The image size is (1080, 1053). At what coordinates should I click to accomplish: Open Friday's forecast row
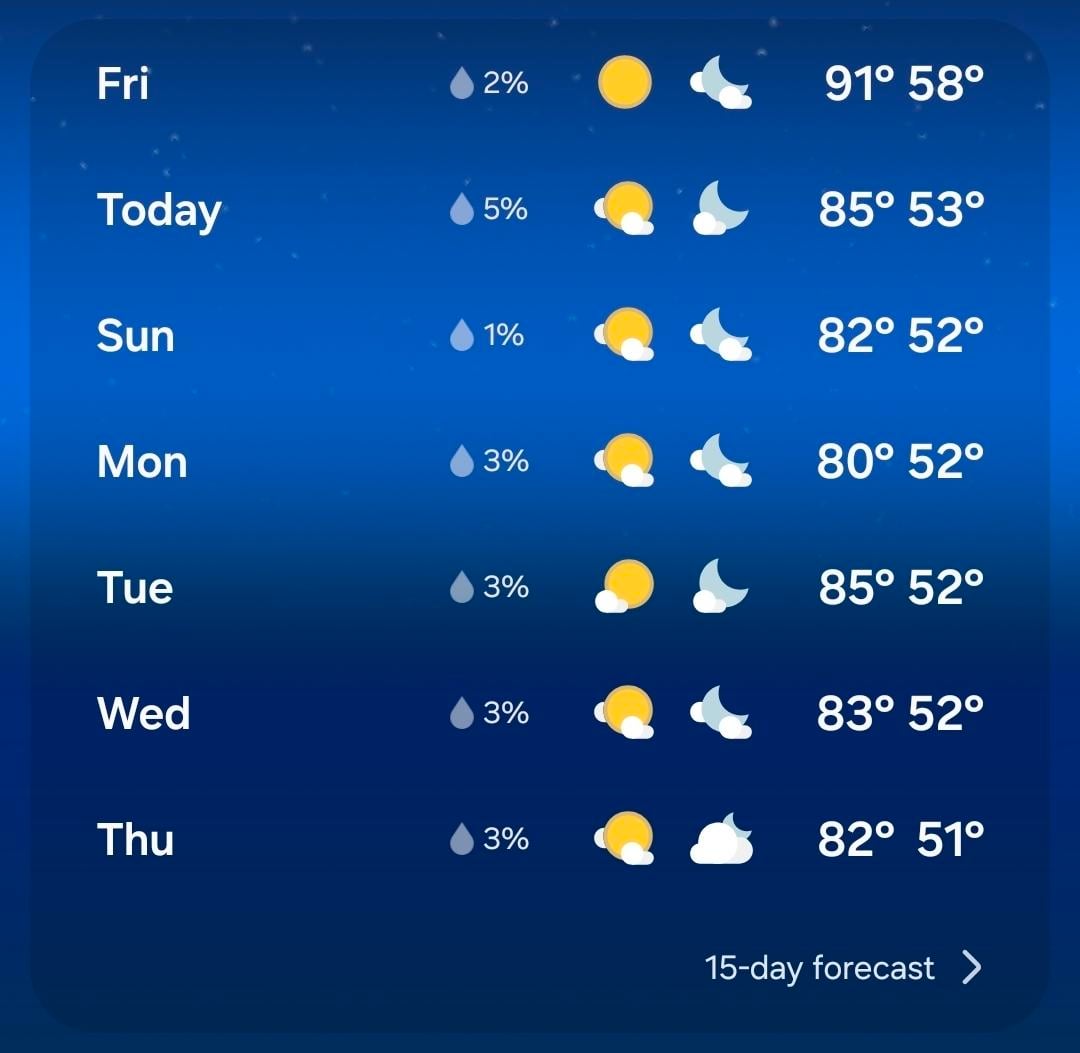540,83
